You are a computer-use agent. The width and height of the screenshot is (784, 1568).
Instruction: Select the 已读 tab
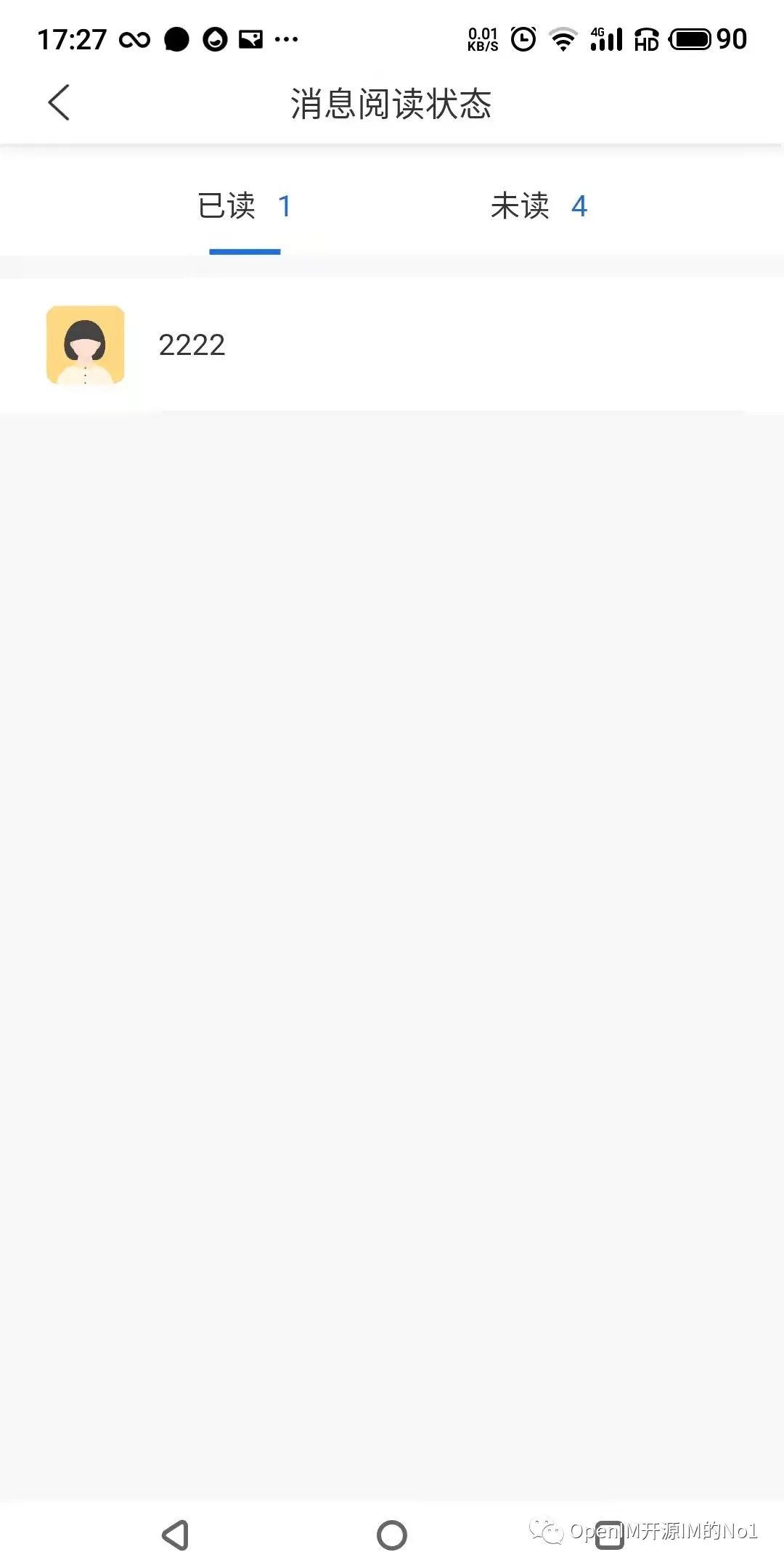[245, 206]
